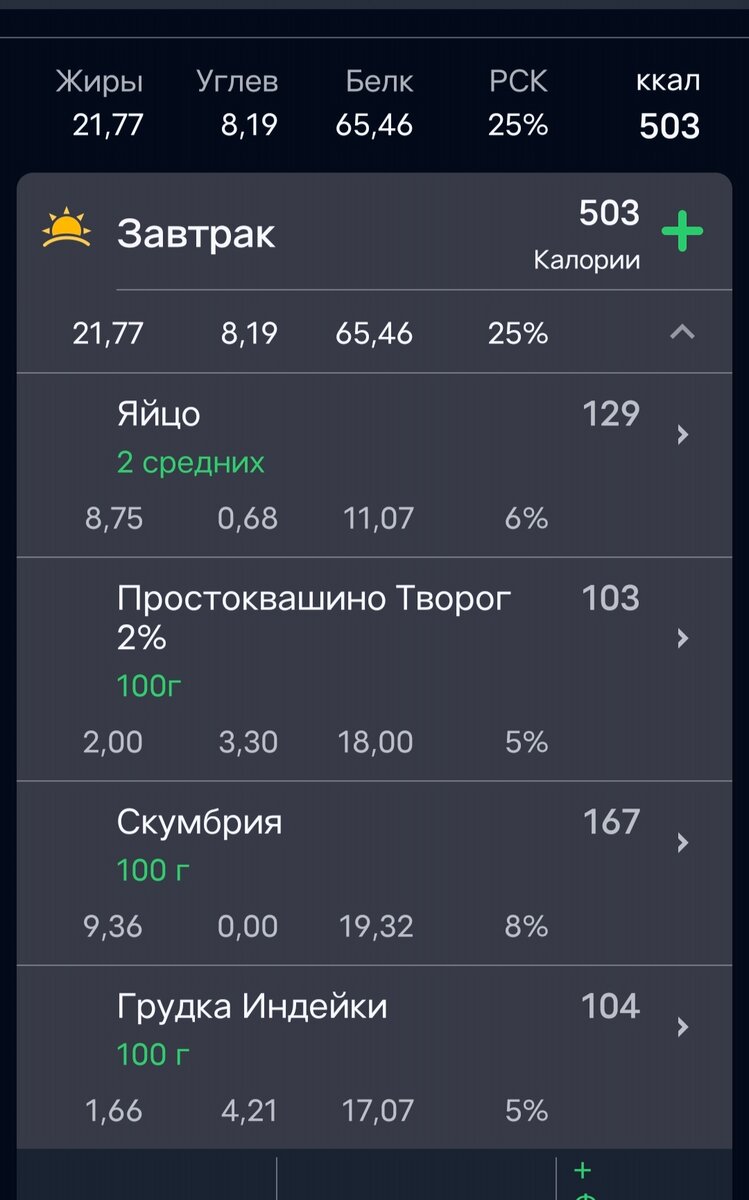
Task: Open Простоквашино Творог 2% entry
Action: 374,669
